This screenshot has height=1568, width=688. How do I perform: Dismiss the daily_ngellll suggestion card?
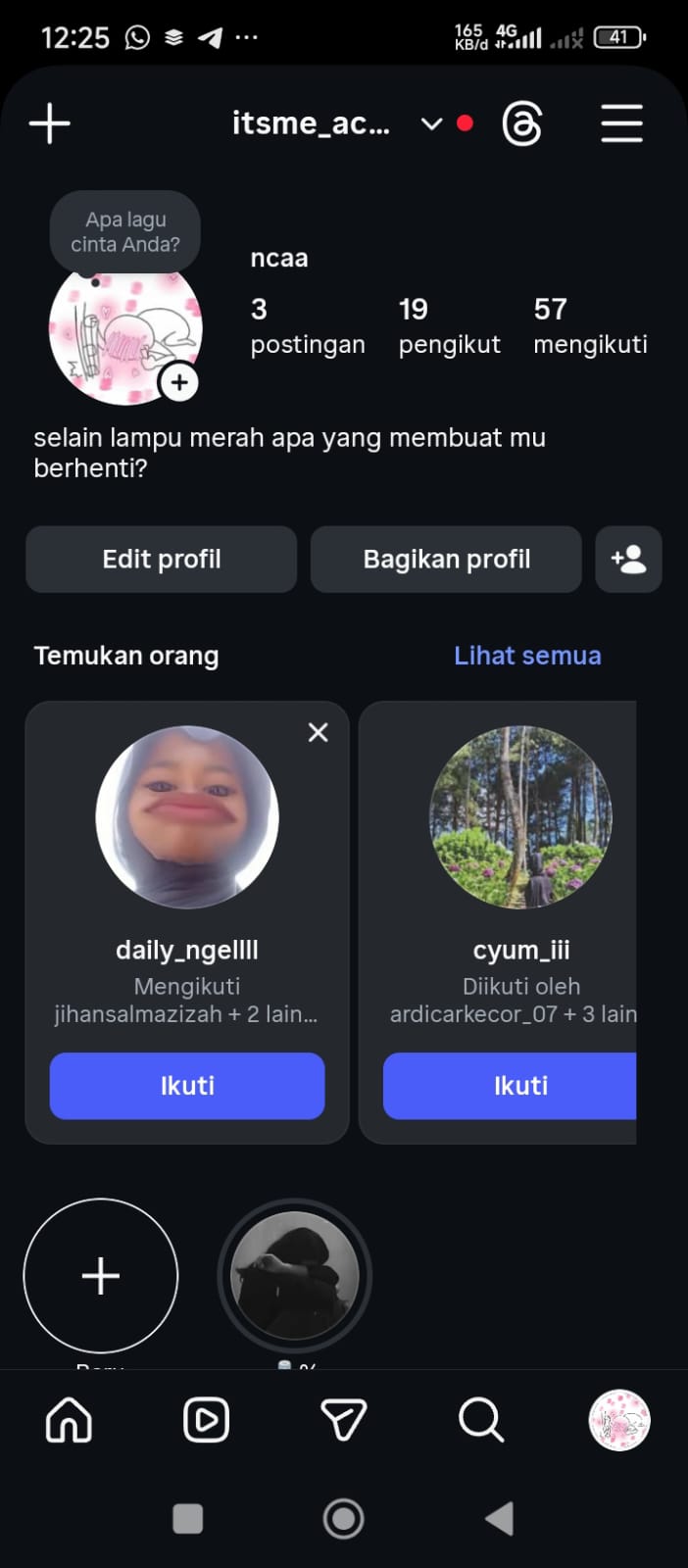point(318,732)
